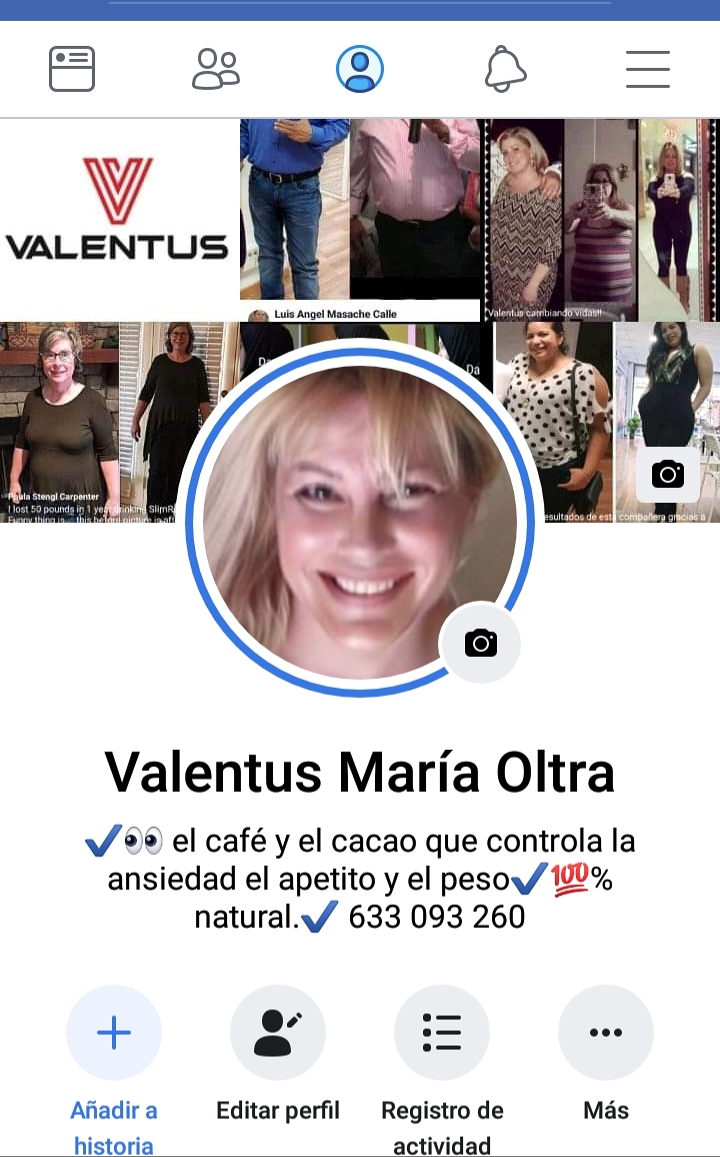Select the news feed icon
This screenshot has height=1157, width=720.
[x=71, y=68]
